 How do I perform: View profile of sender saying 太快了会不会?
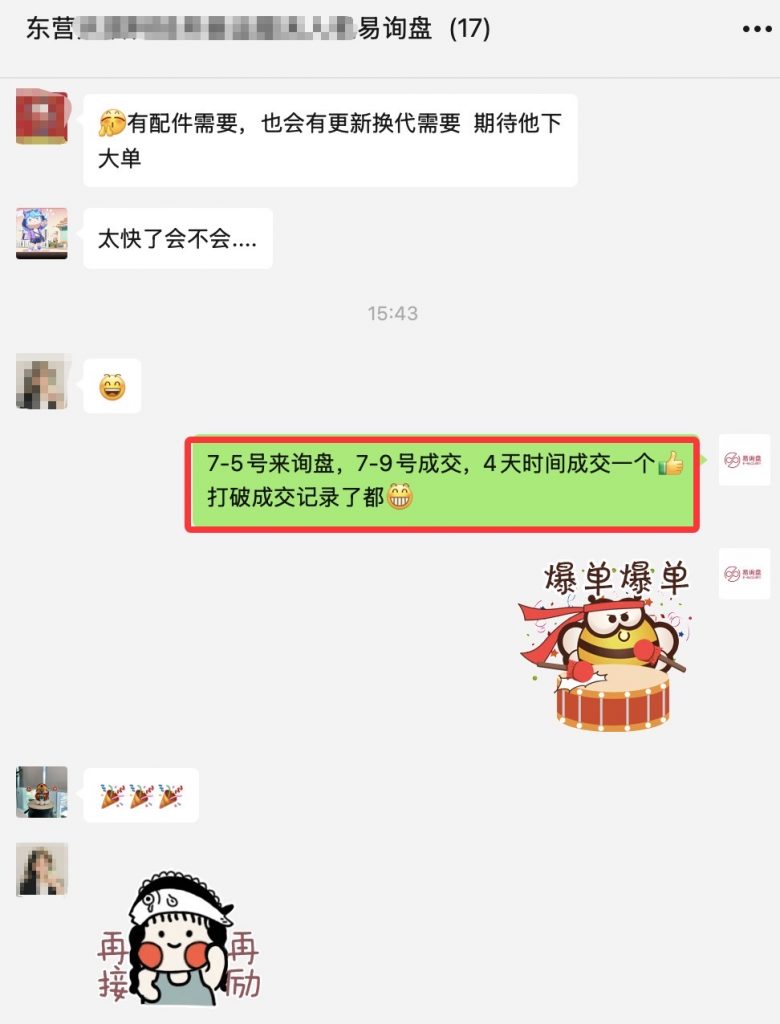tap(42, 234)
